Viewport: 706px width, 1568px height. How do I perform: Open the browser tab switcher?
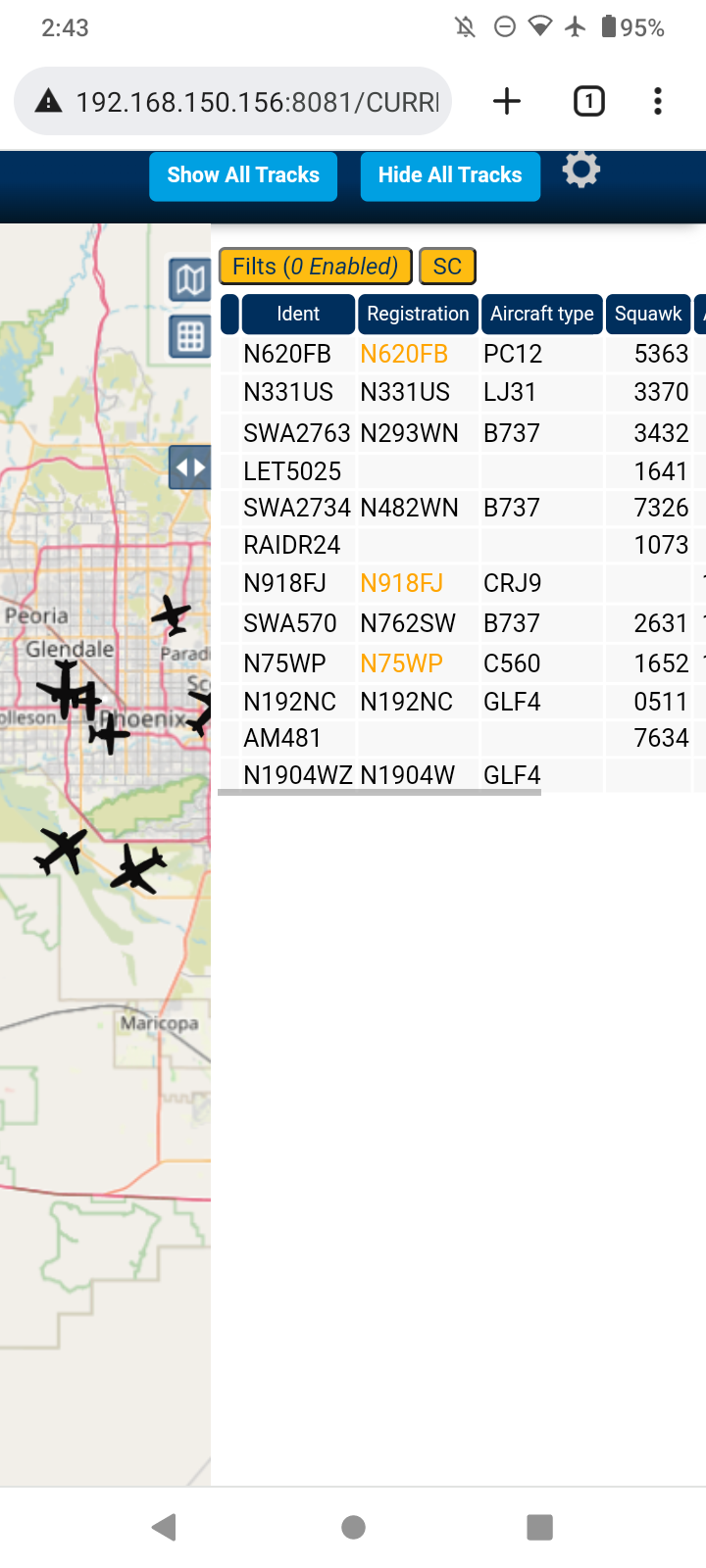pos(588,101)
